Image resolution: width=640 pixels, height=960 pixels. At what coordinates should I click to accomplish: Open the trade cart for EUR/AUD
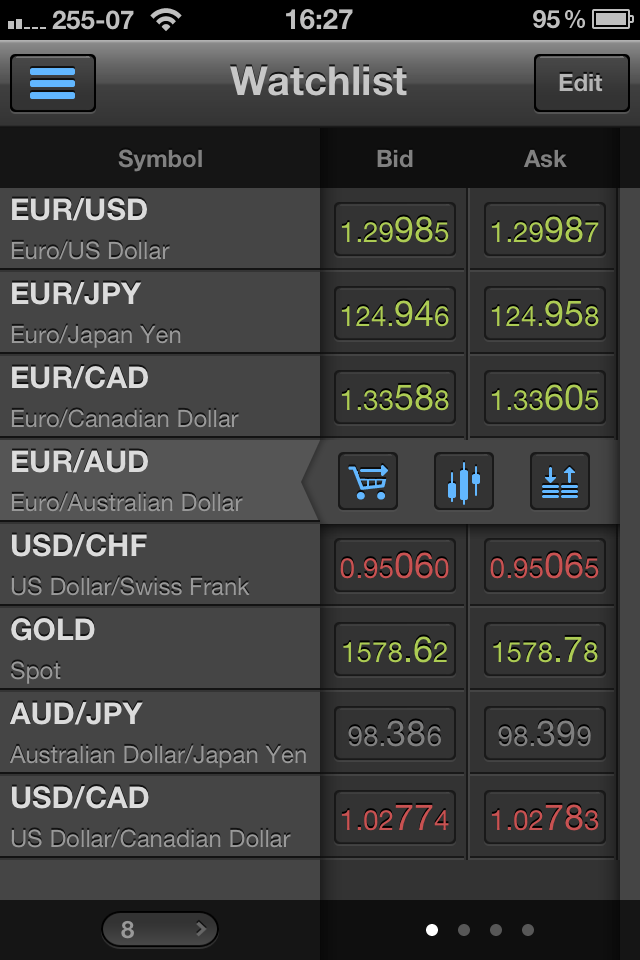click(368, 481)
